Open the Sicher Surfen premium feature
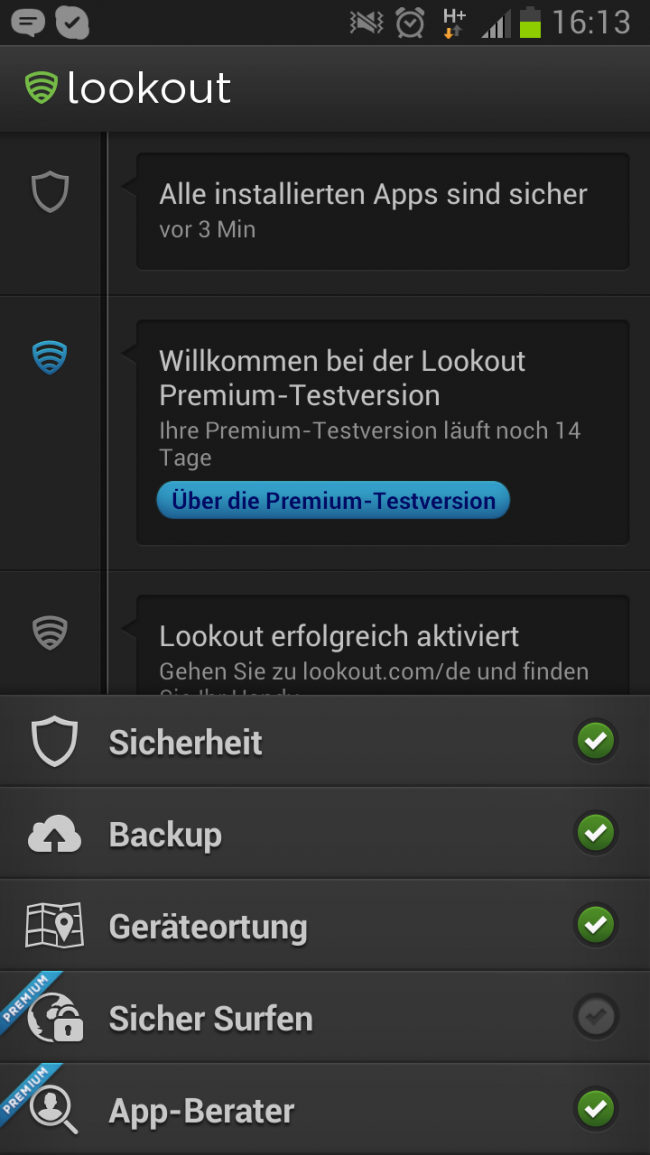The height and width of the screenshot is (1155, 650). (x=325, y=1018)
